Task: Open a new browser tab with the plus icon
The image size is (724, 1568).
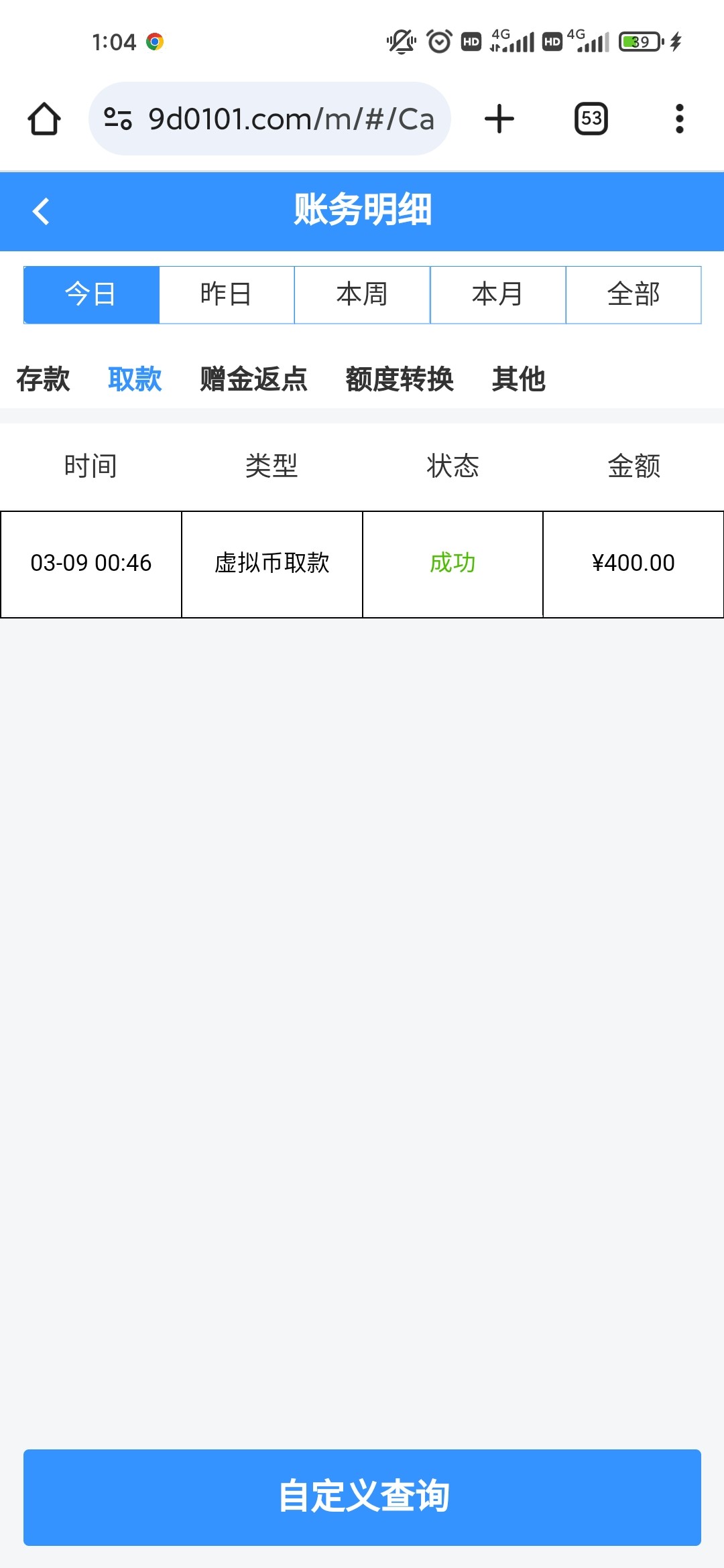Action: pos(500,118)
